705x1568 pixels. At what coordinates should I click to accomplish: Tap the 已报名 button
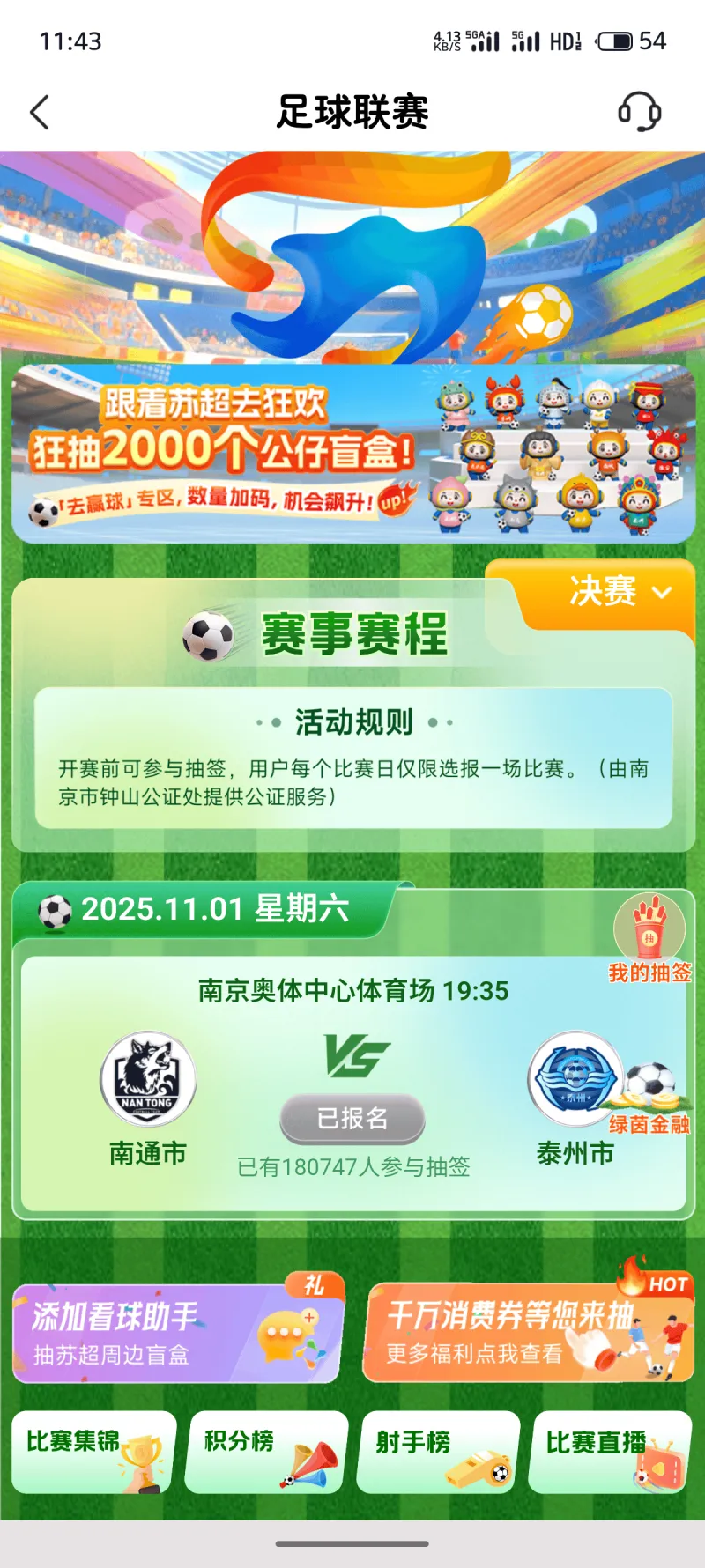[x=352, y=1118]
